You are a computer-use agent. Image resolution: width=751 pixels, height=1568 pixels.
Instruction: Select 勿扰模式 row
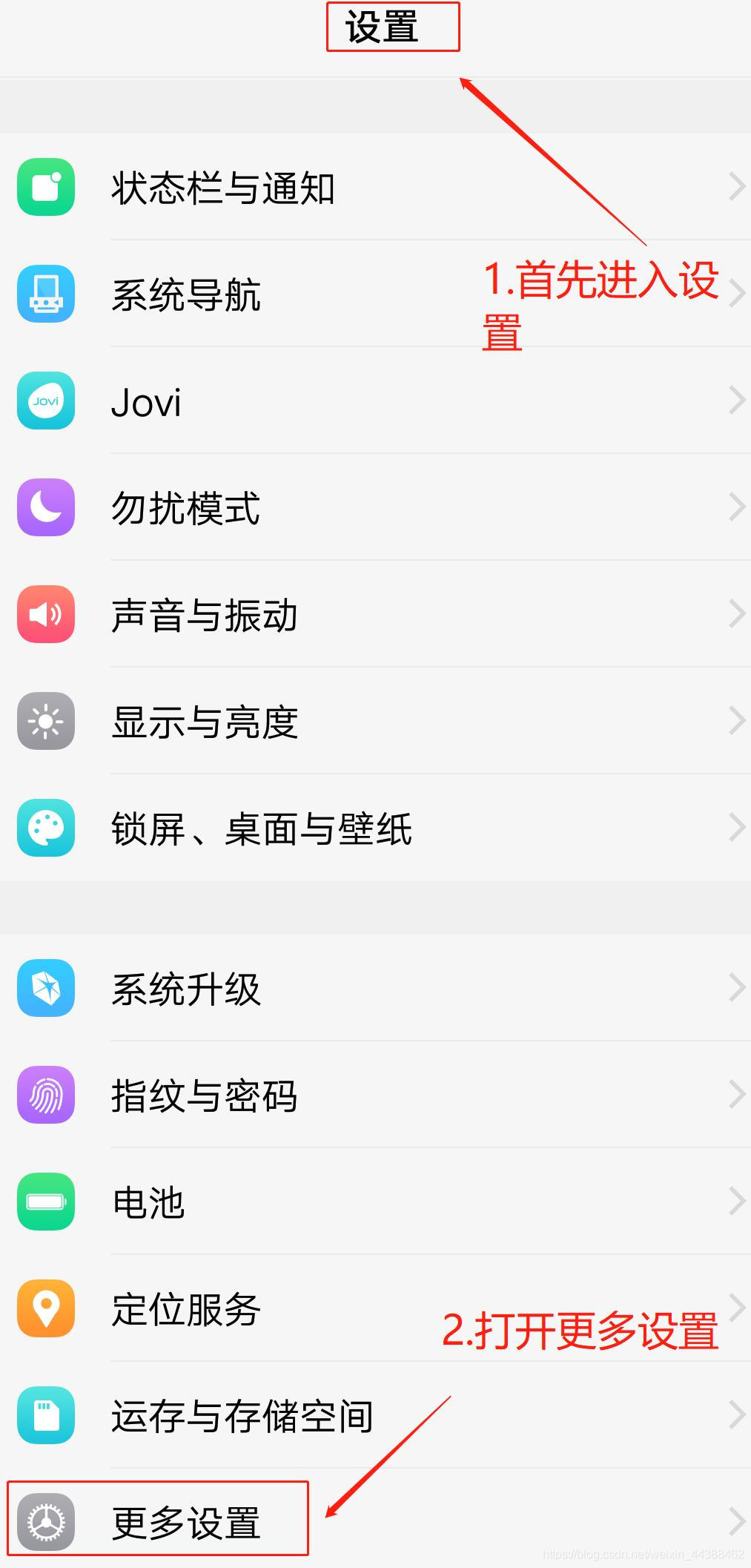(x=185, y=508)
